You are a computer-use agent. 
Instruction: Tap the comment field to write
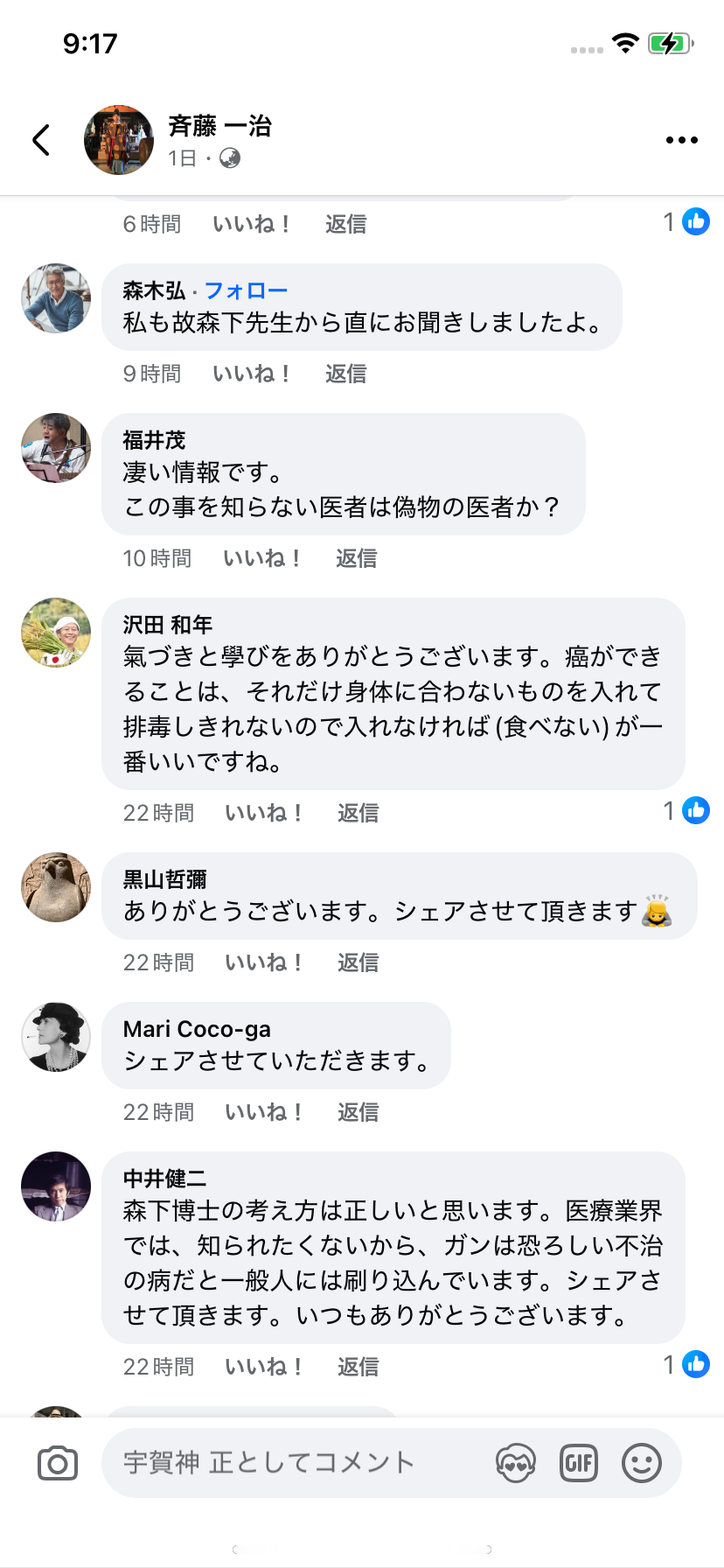(x=289, y=1463)
